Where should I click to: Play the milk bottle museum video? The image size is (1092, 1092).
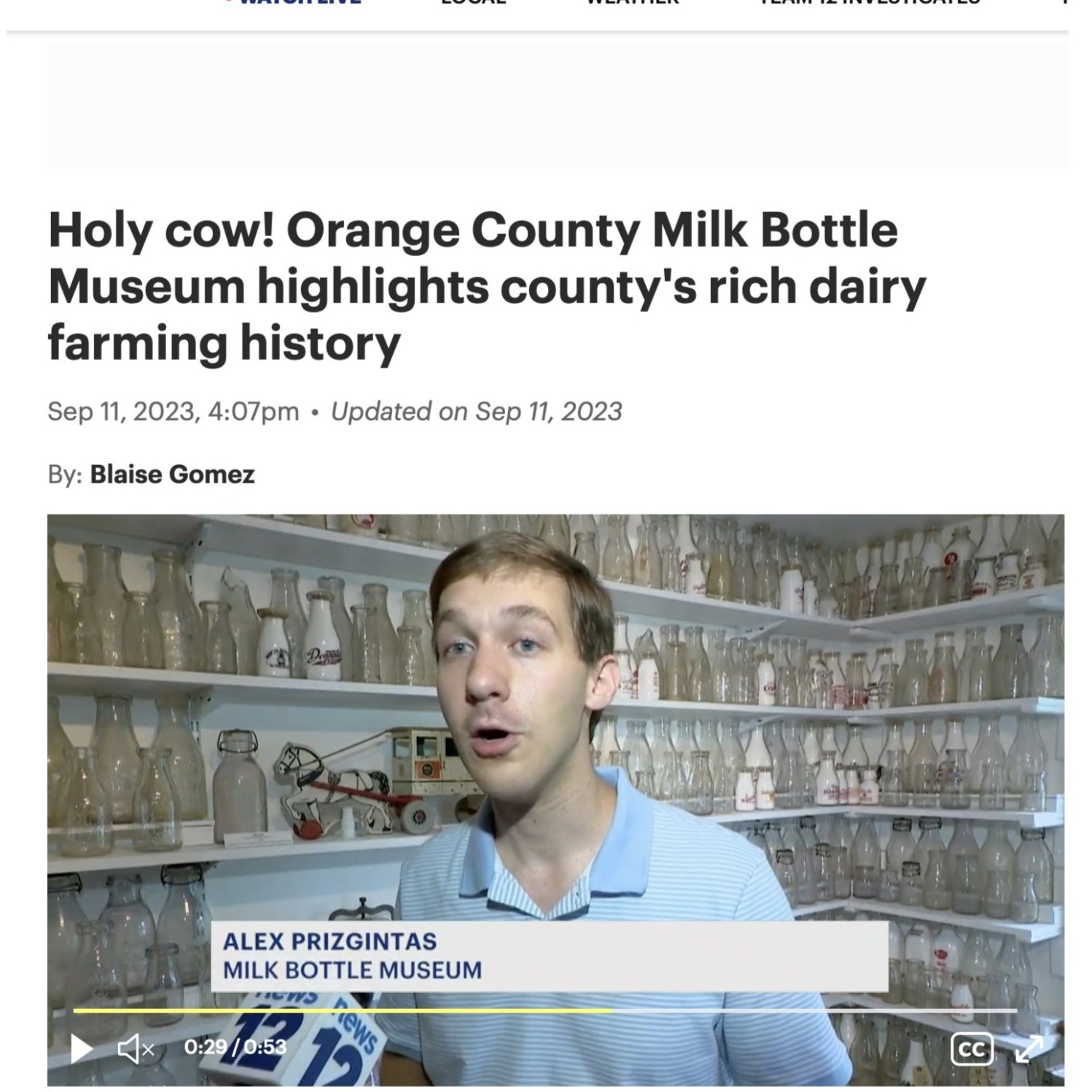point(82,1048)
